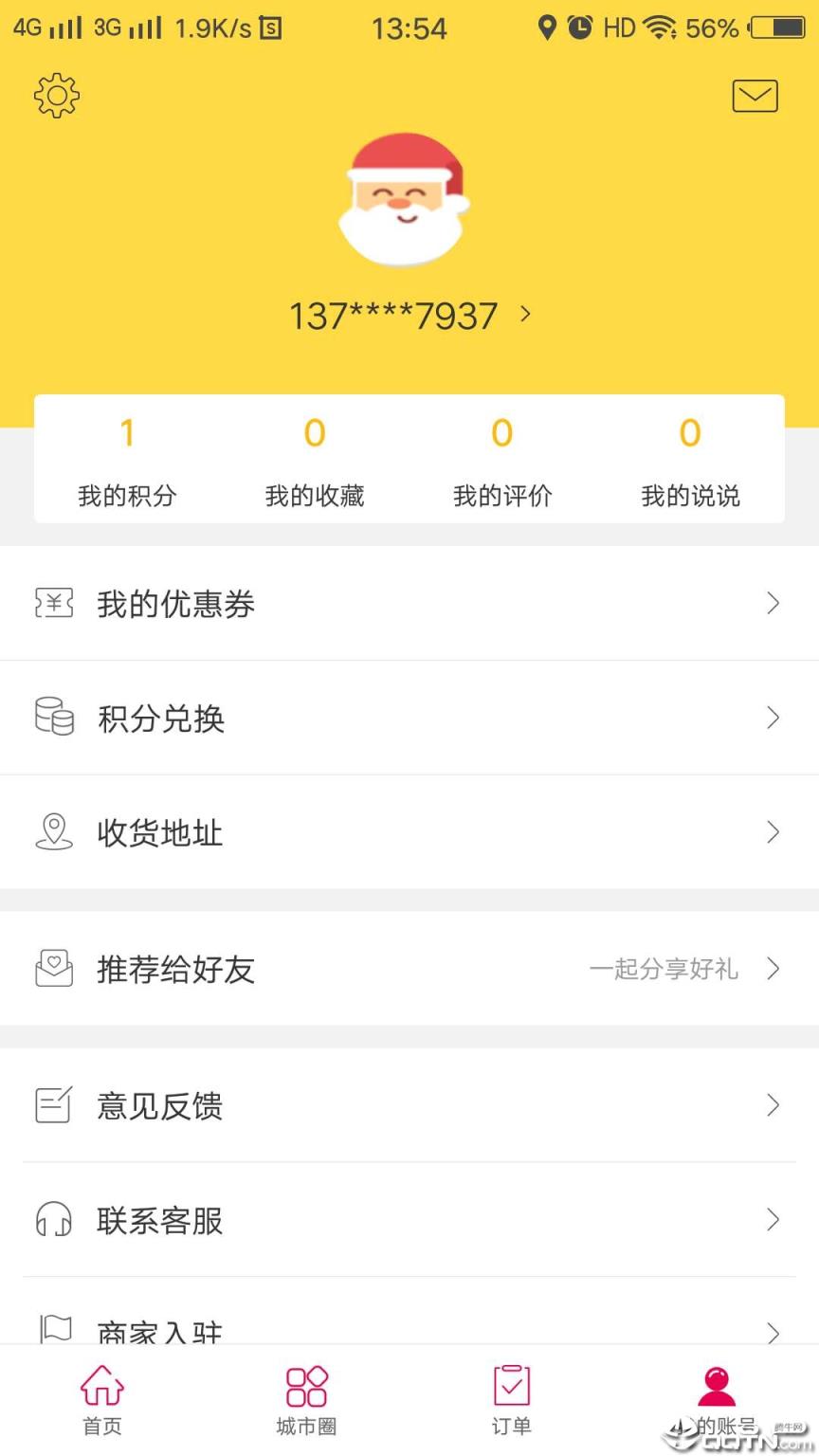
Task: Switch to the 首页 tab
Action: pos(101,1400)
